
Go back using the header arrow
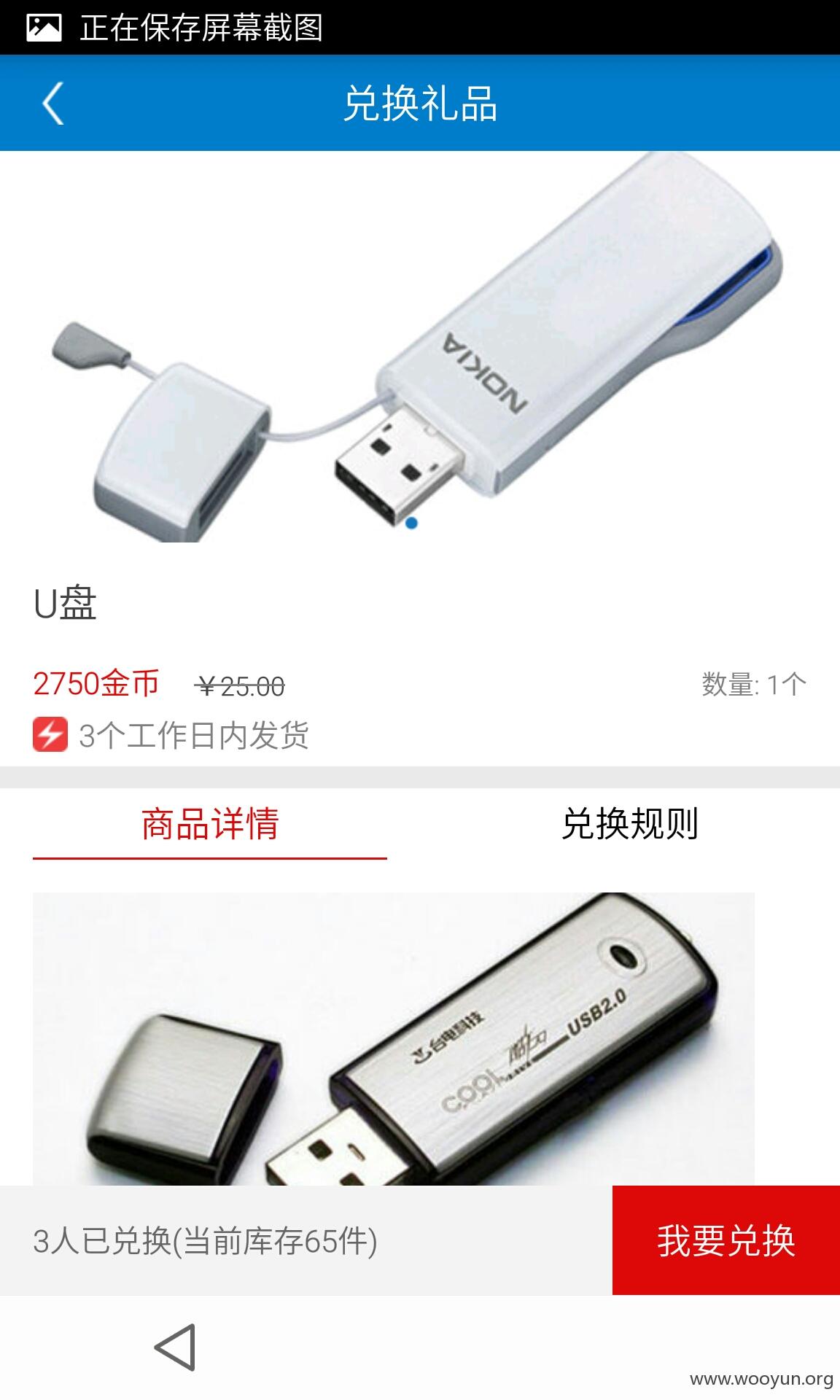(52, 104)
